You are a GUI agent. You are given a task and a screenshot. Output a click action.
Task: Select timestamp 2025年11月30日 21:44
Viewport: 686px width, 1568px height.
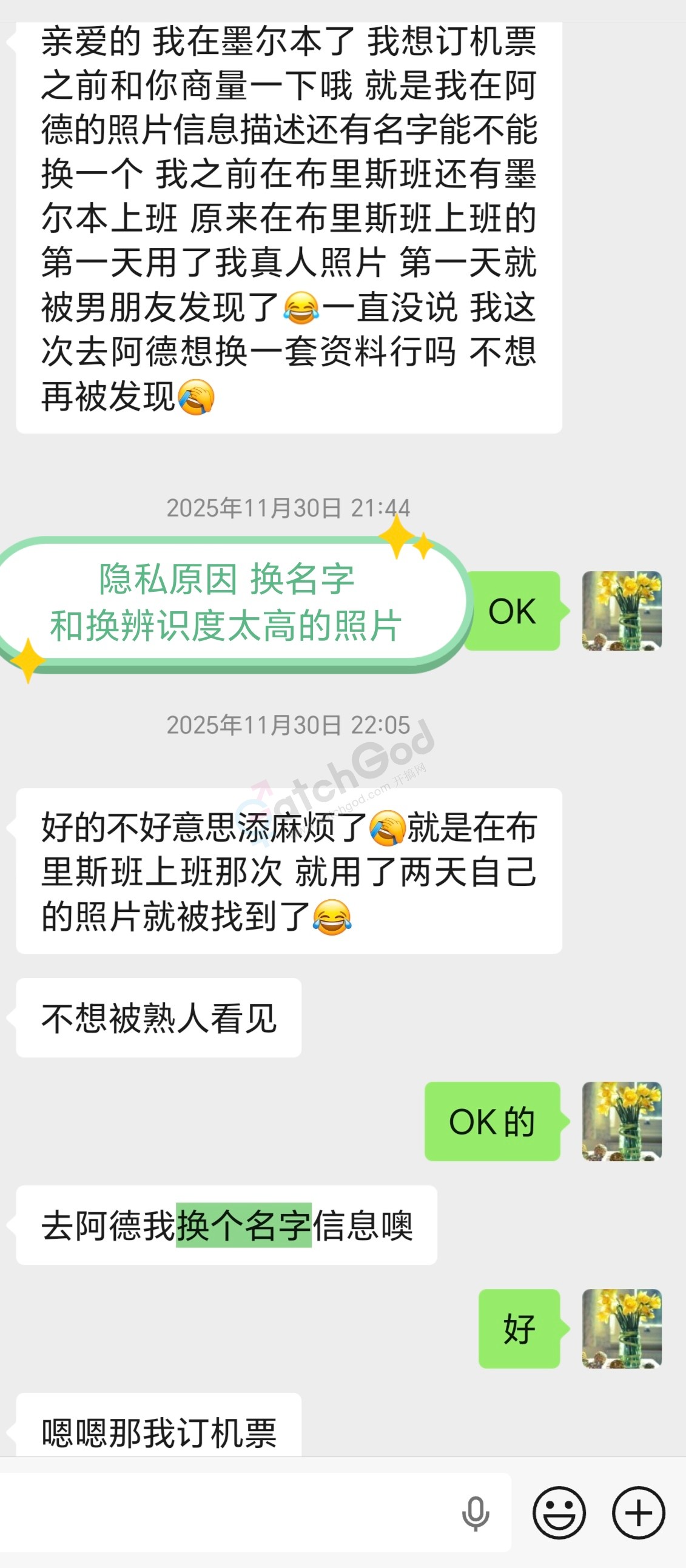coord(290,506)
